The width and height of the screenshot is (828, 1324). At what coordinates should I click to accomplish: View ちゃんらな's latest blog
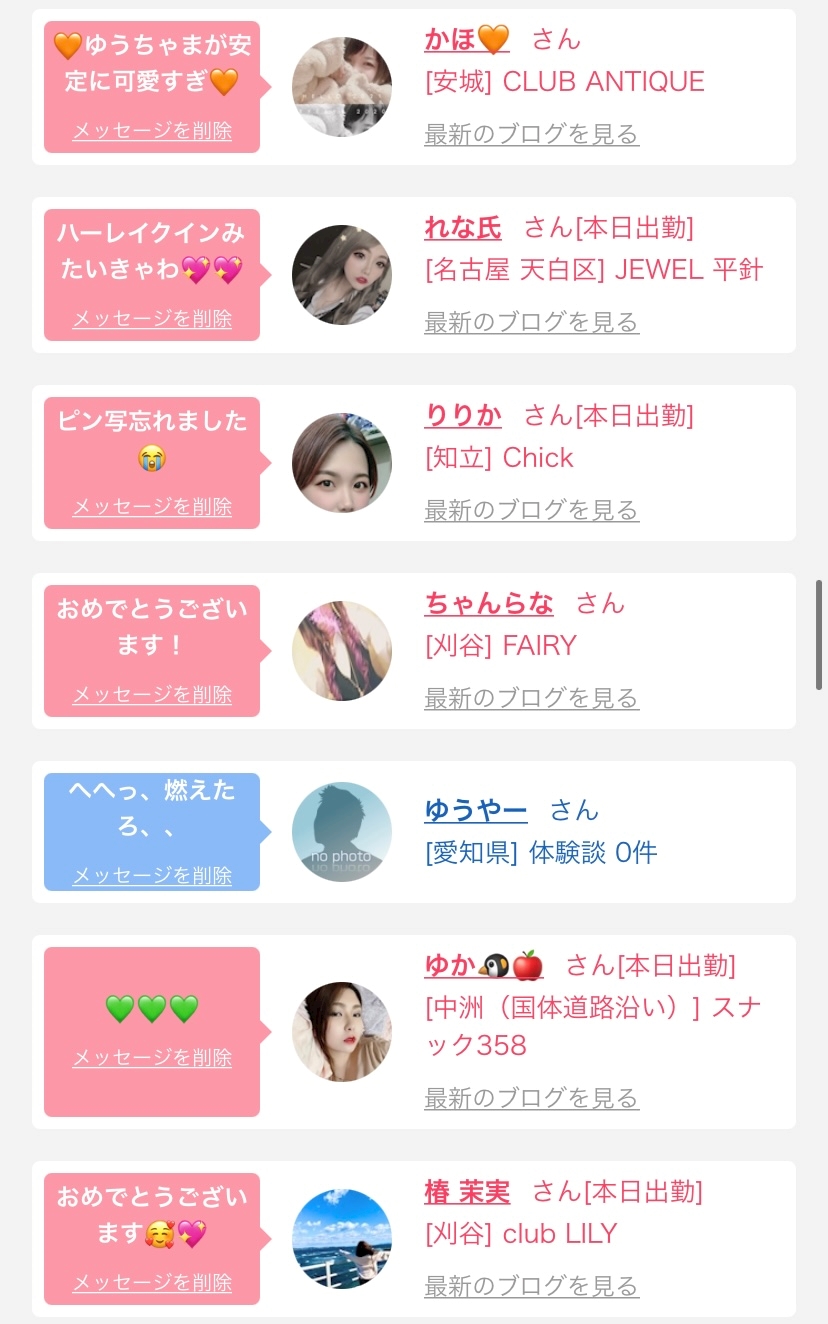point(531,698)
